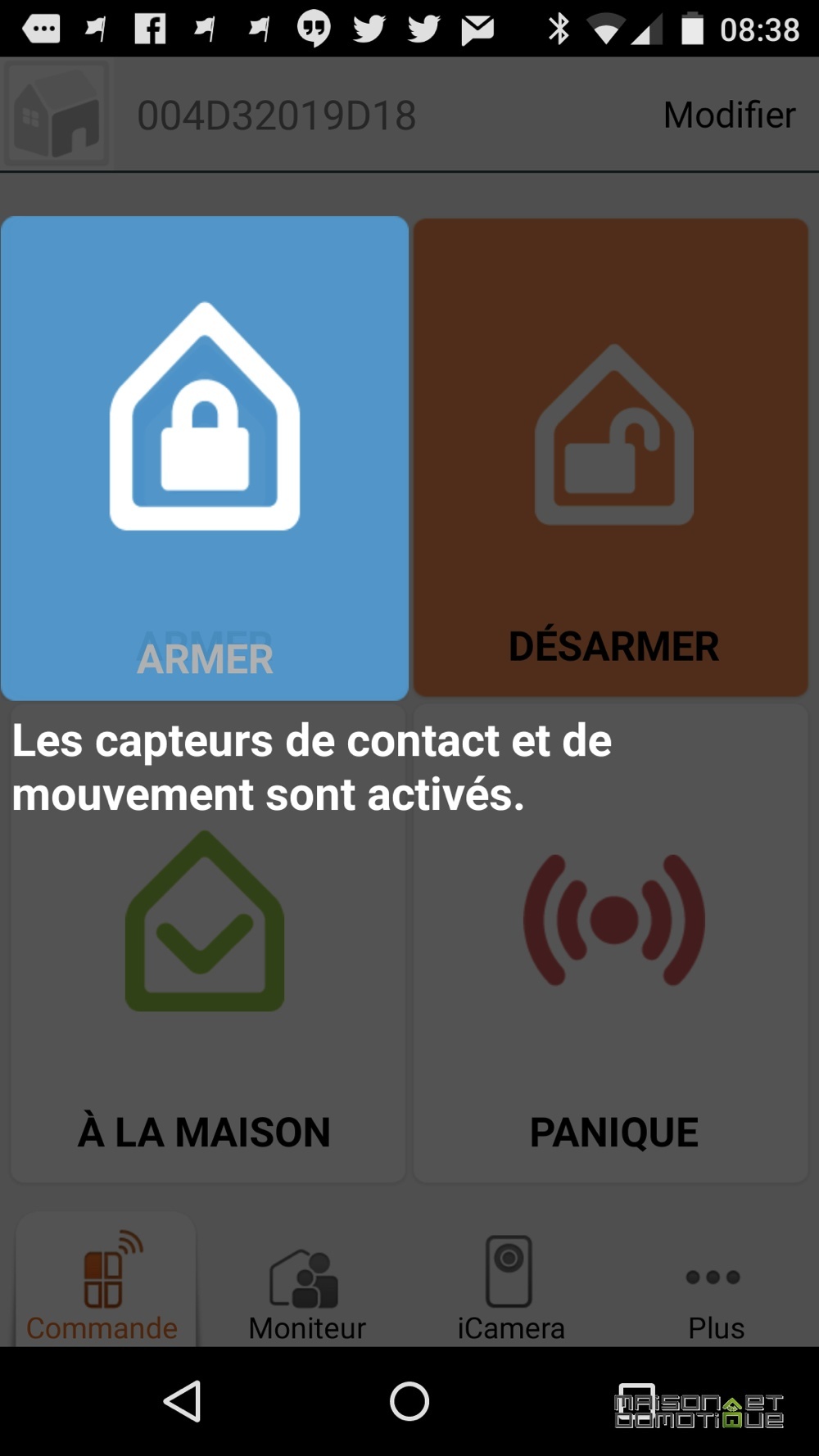The image size is (819, 1456).
Task: Trigger the PANIQUE alarm
Action: tap(611, 942)
